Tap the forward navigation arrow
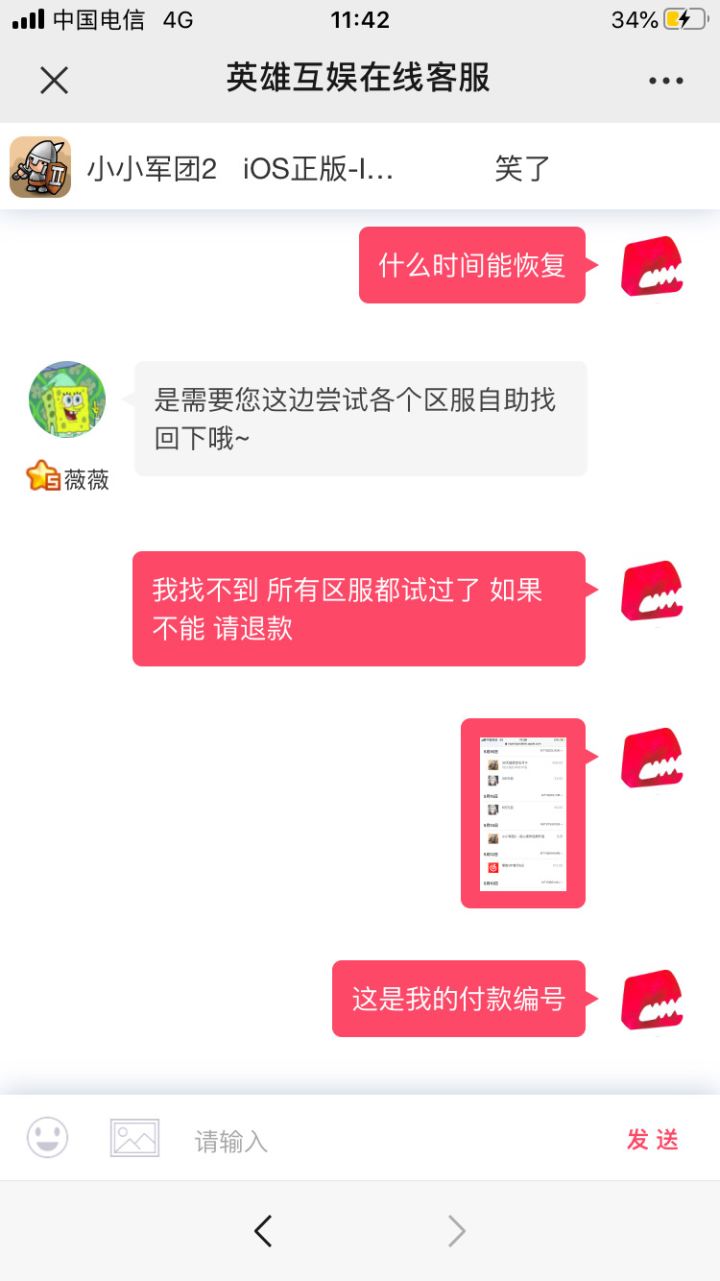This screenshot has width=720, height=1281. tap(455, 1229)
